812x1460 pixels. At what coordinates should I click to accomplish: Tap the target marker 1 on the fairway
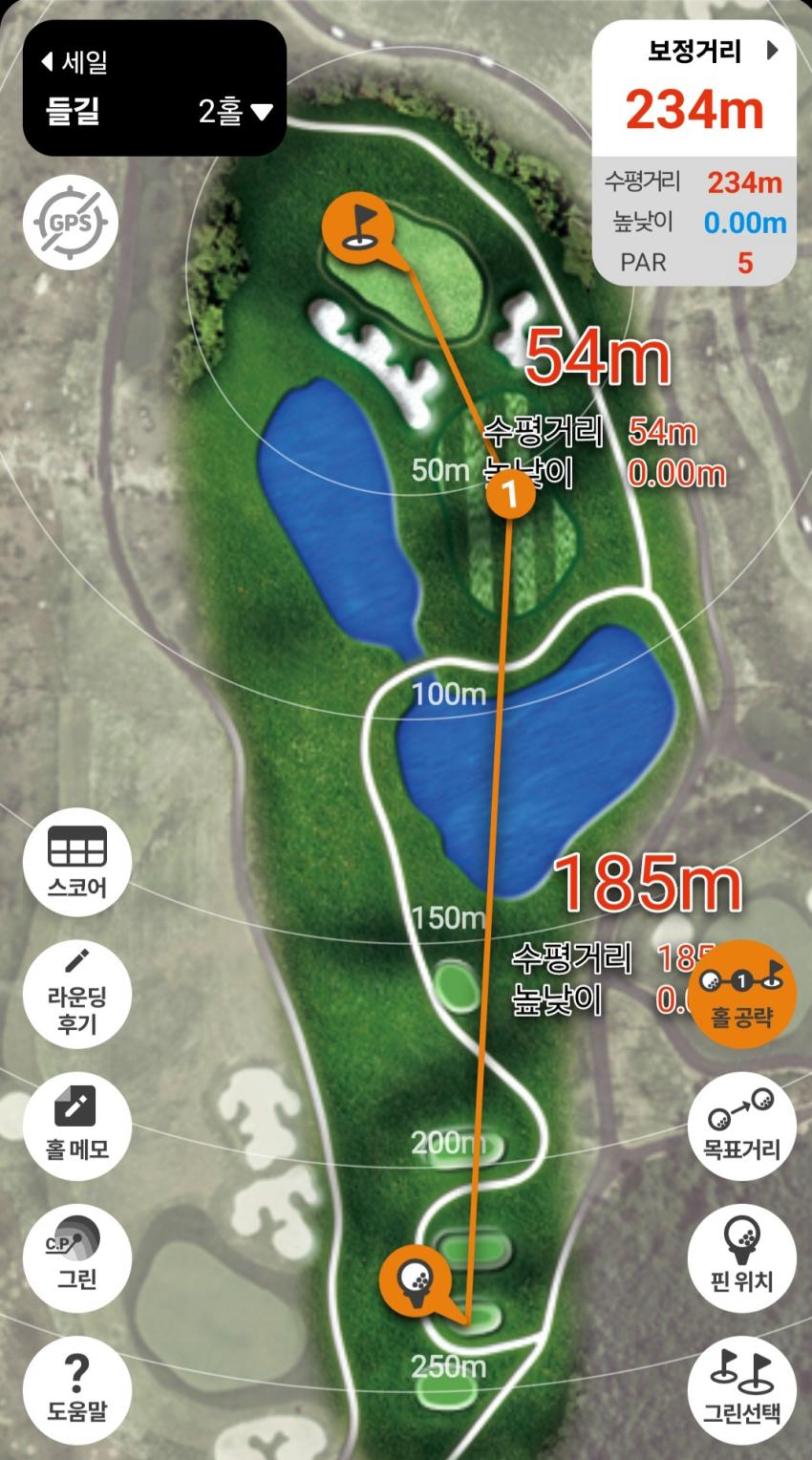point(509,496)
